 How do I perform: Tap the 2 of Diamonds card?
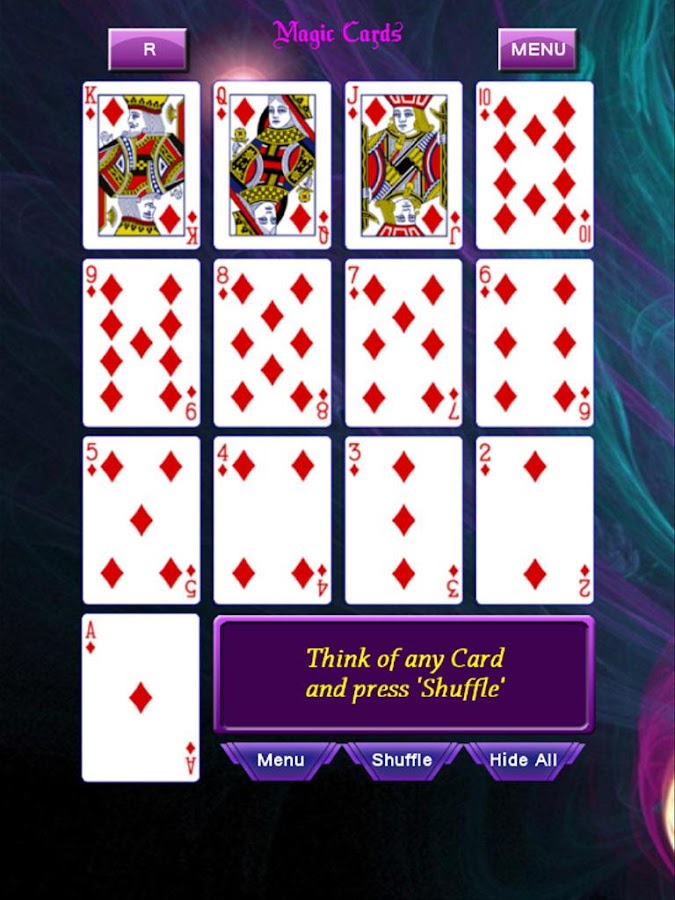534,520
